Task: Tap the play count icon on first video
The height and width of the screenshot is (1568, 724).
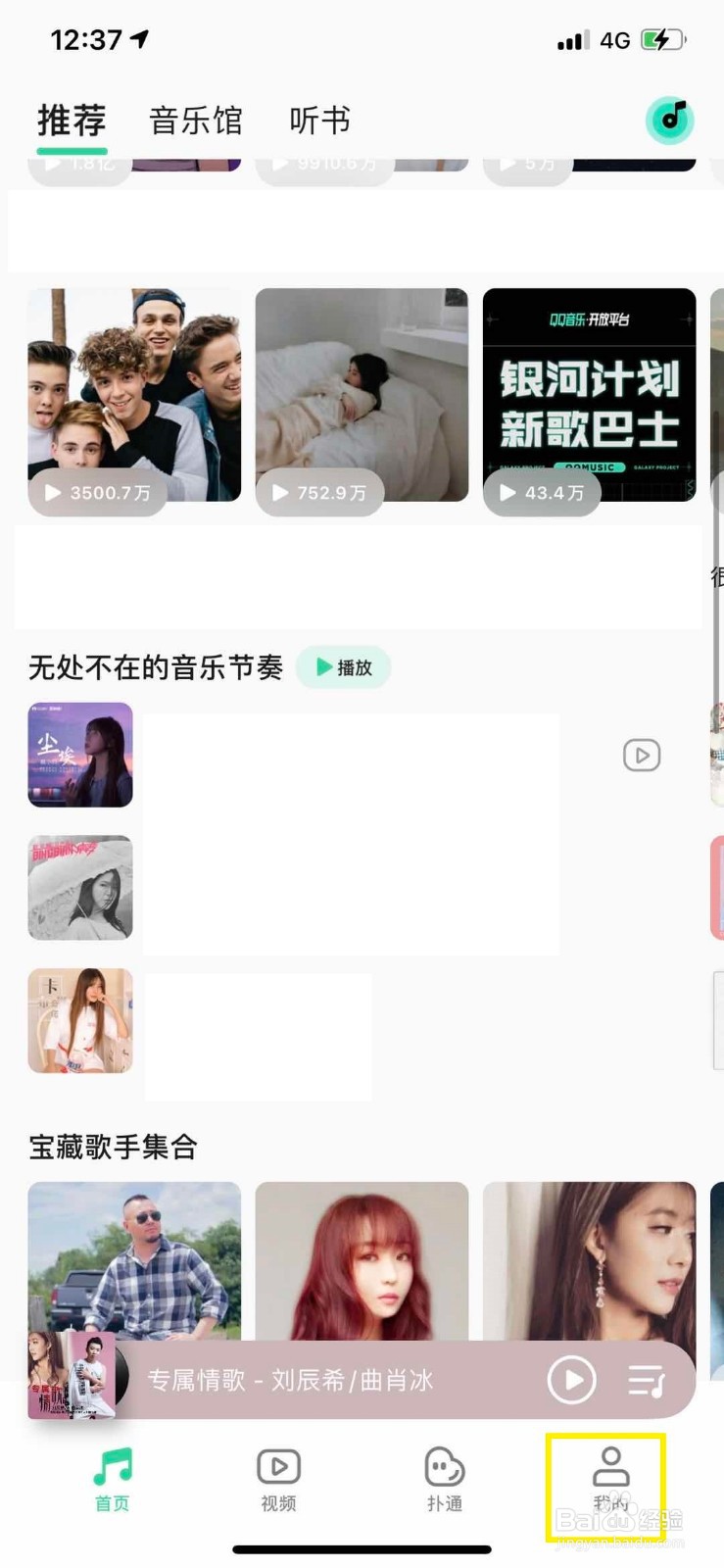Action: point(52,493)
